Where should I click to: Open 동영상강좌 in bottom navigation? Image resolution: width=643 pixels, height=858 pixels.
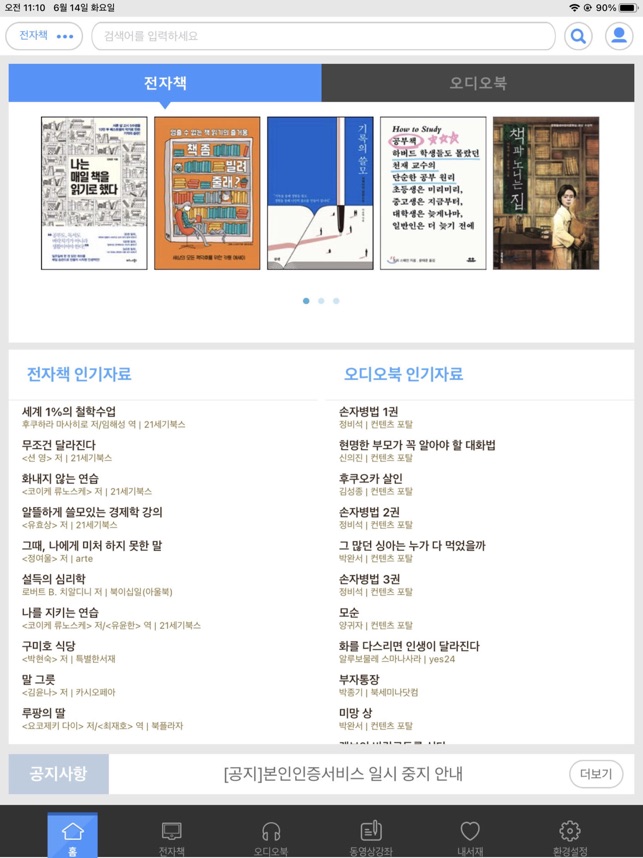coord(371,836)
